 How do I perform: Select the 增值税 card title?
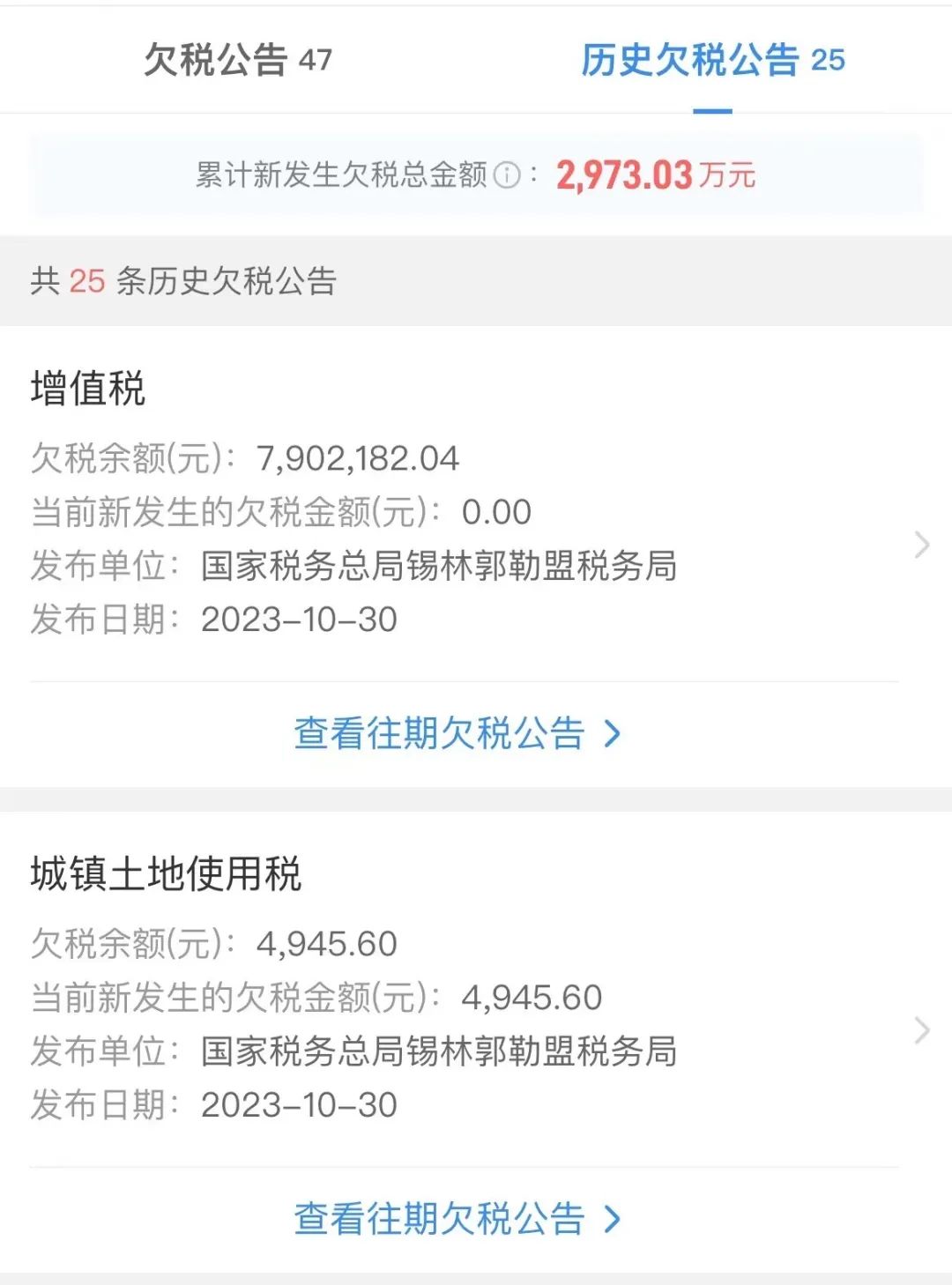(89, 386)
